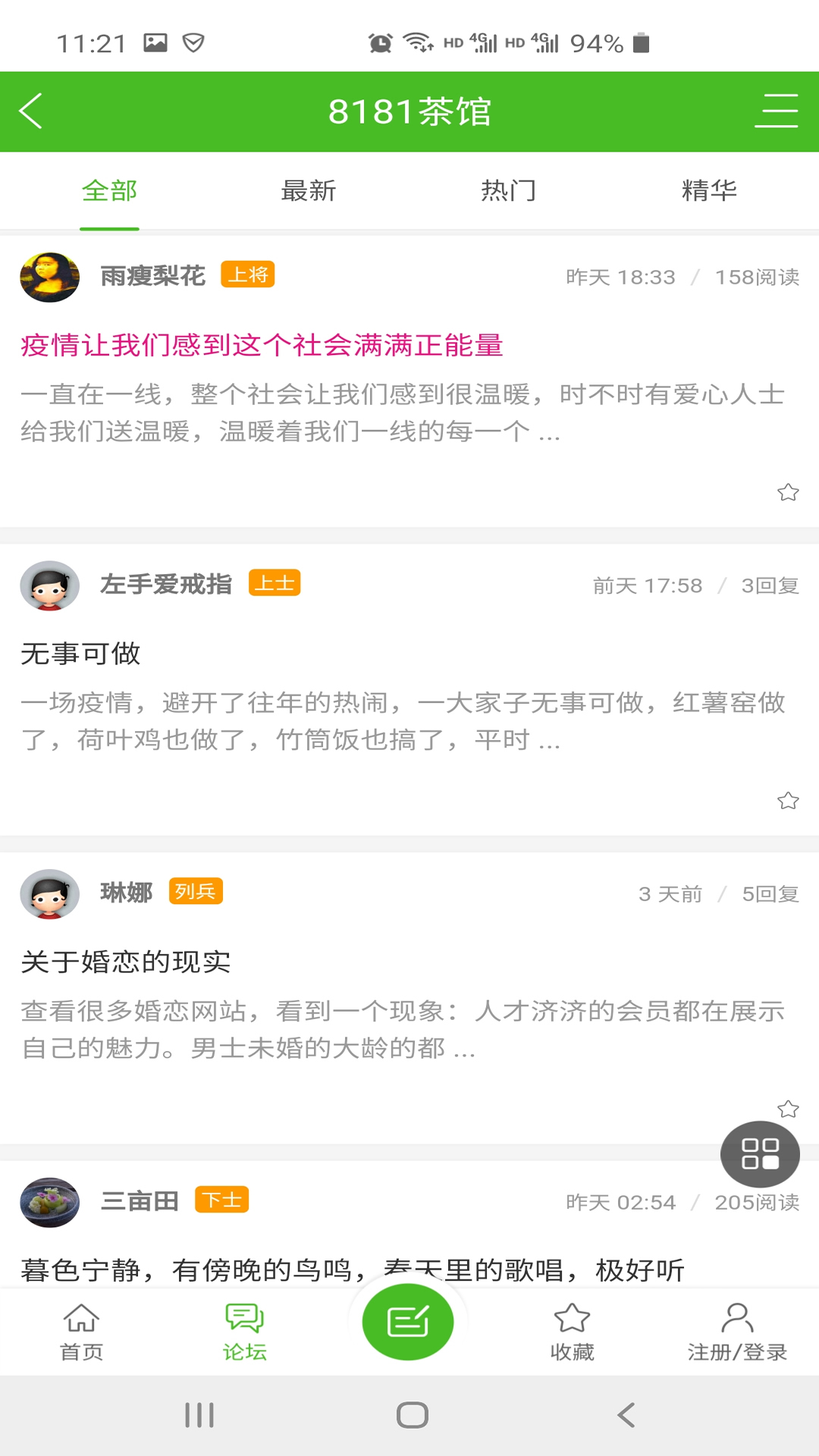Open 左手爱戒指's 无事可做 thread
Viewport: 819px width, 1456px height.
coord(80,653)
